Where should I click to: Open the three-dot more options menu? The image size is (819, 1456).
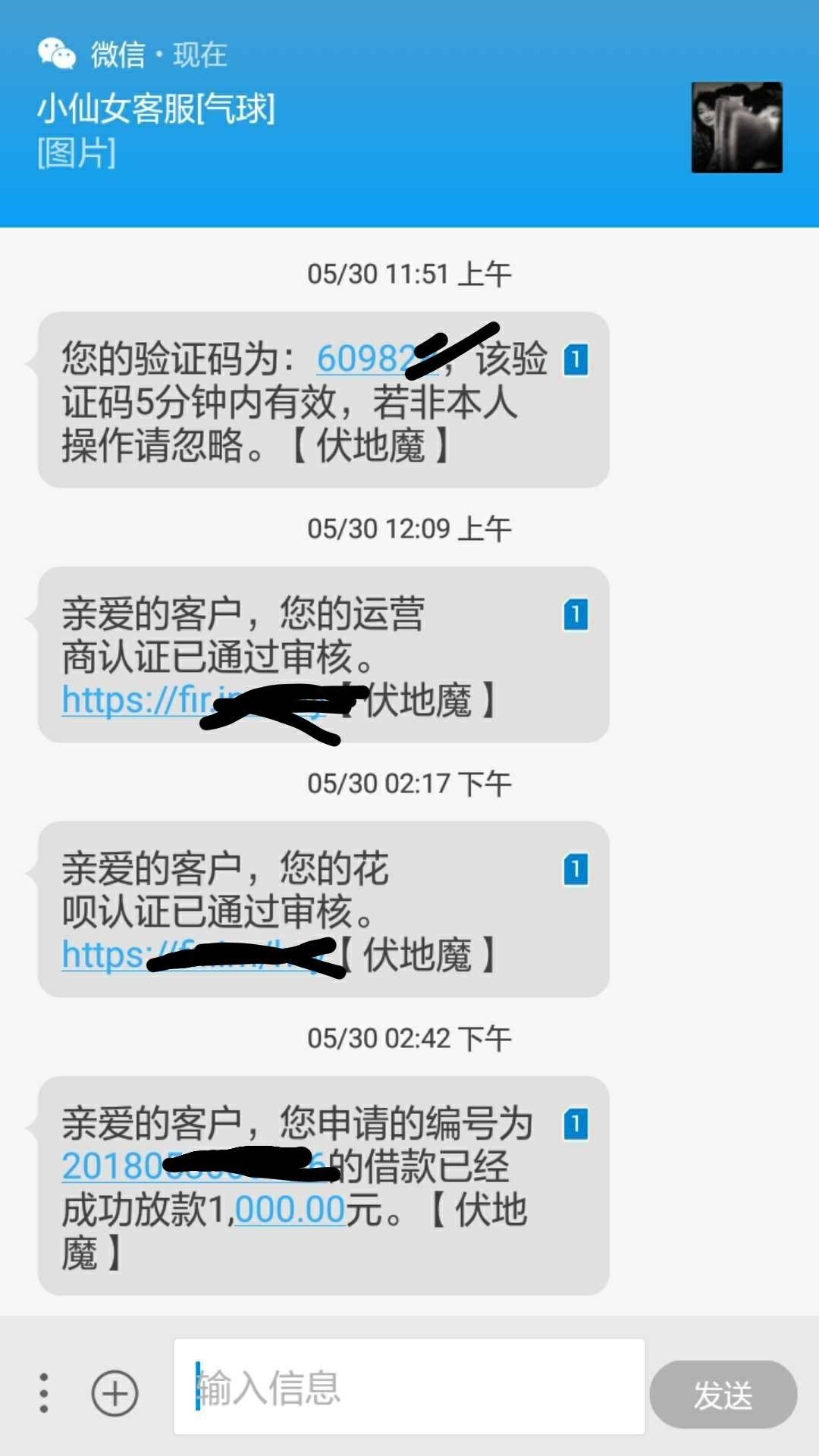[x=44, y=1393]
